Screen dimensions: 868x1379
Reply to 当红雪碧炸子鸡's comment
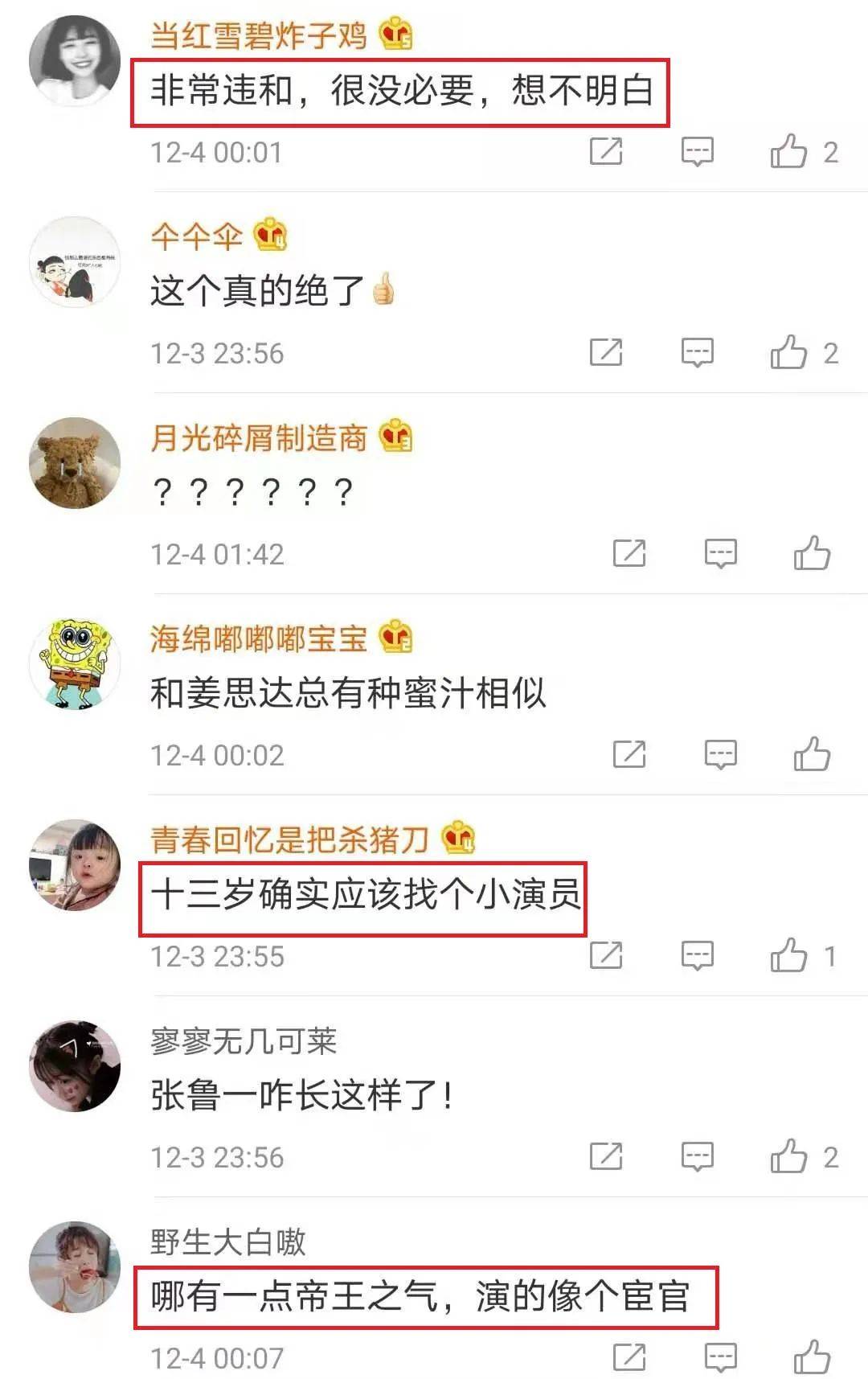pos(697,151)
